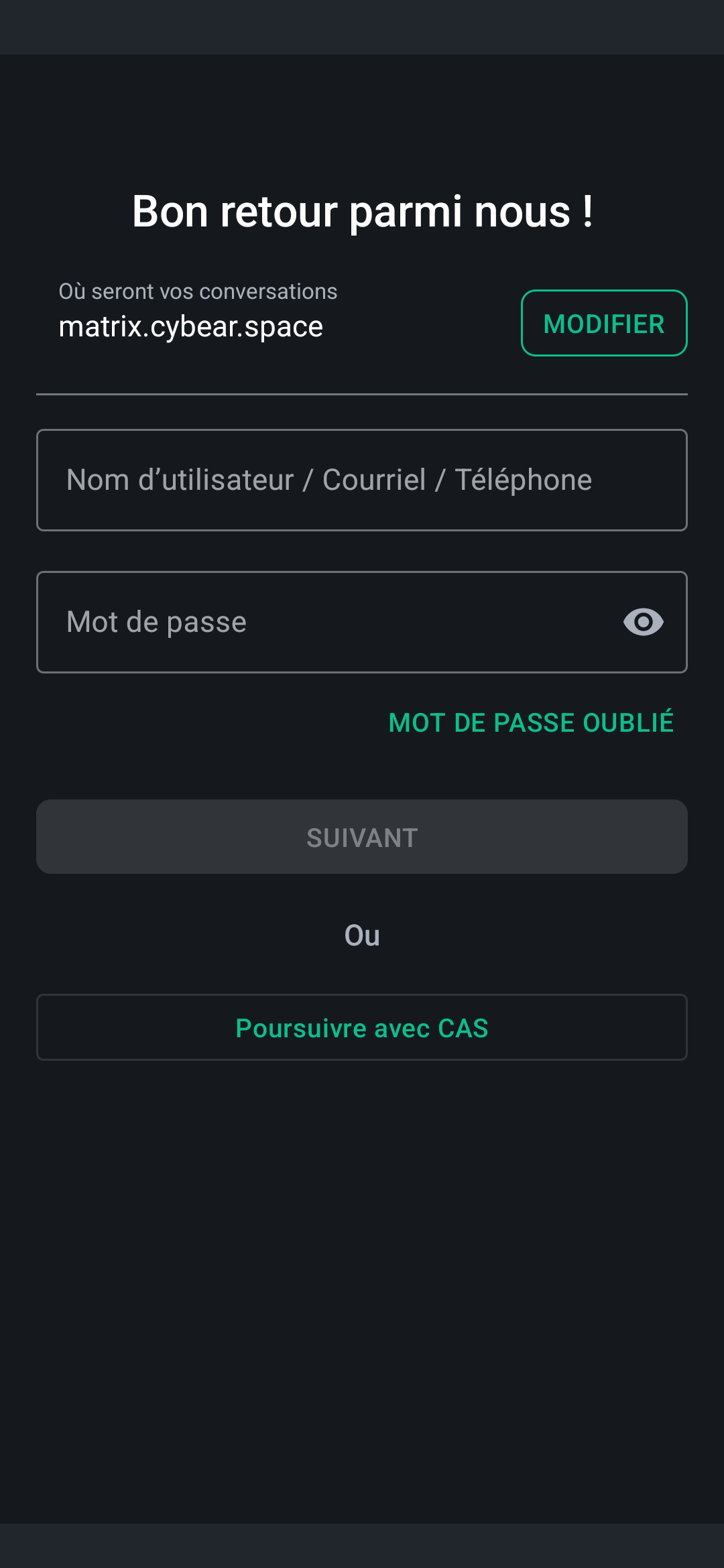
Task: Show the password with the eye icon
Action: [x=643, y=622]
